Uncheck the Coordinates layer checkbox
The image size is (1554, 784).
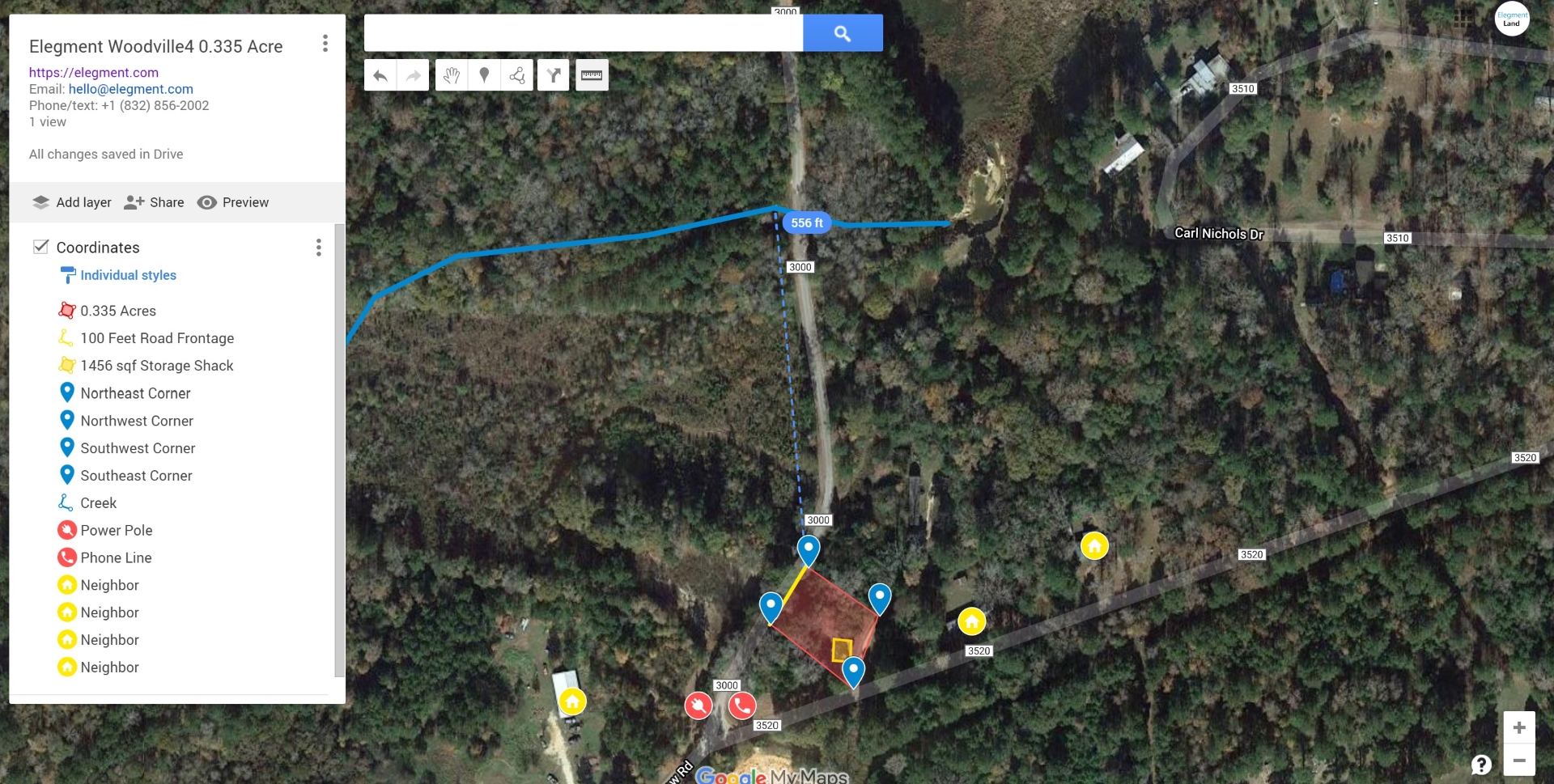point(40,247)
